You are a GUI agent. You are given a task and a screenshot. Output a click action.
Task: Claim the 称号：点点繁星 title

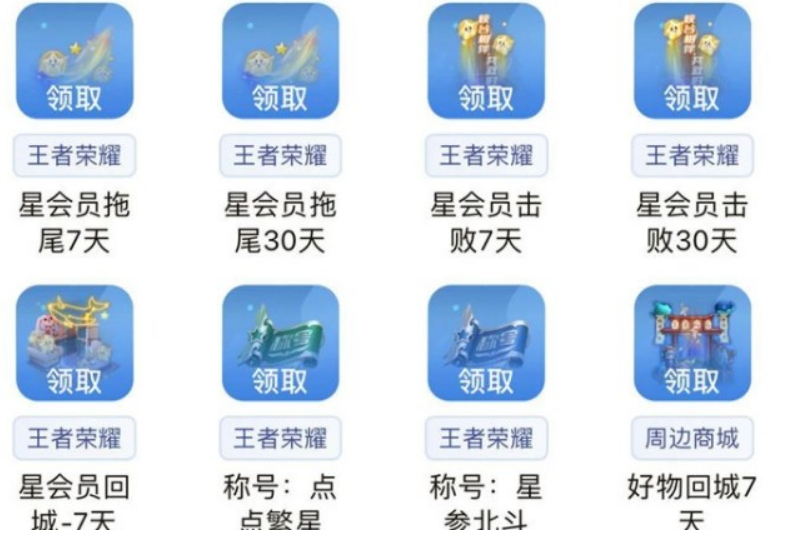[x=280, y=380]
